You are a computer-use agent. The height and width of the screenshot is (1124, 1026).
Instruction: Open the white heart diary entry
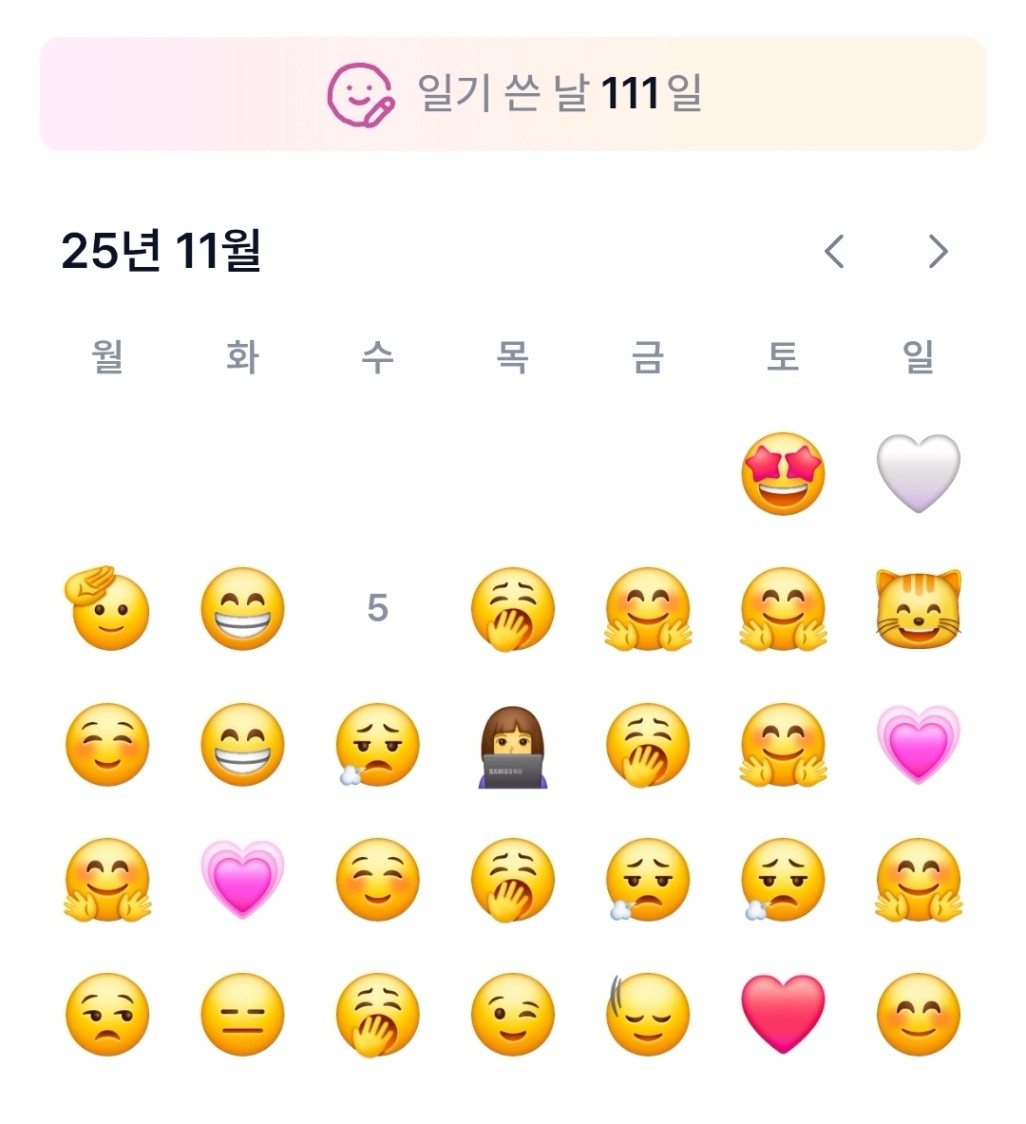click(918, 473)
